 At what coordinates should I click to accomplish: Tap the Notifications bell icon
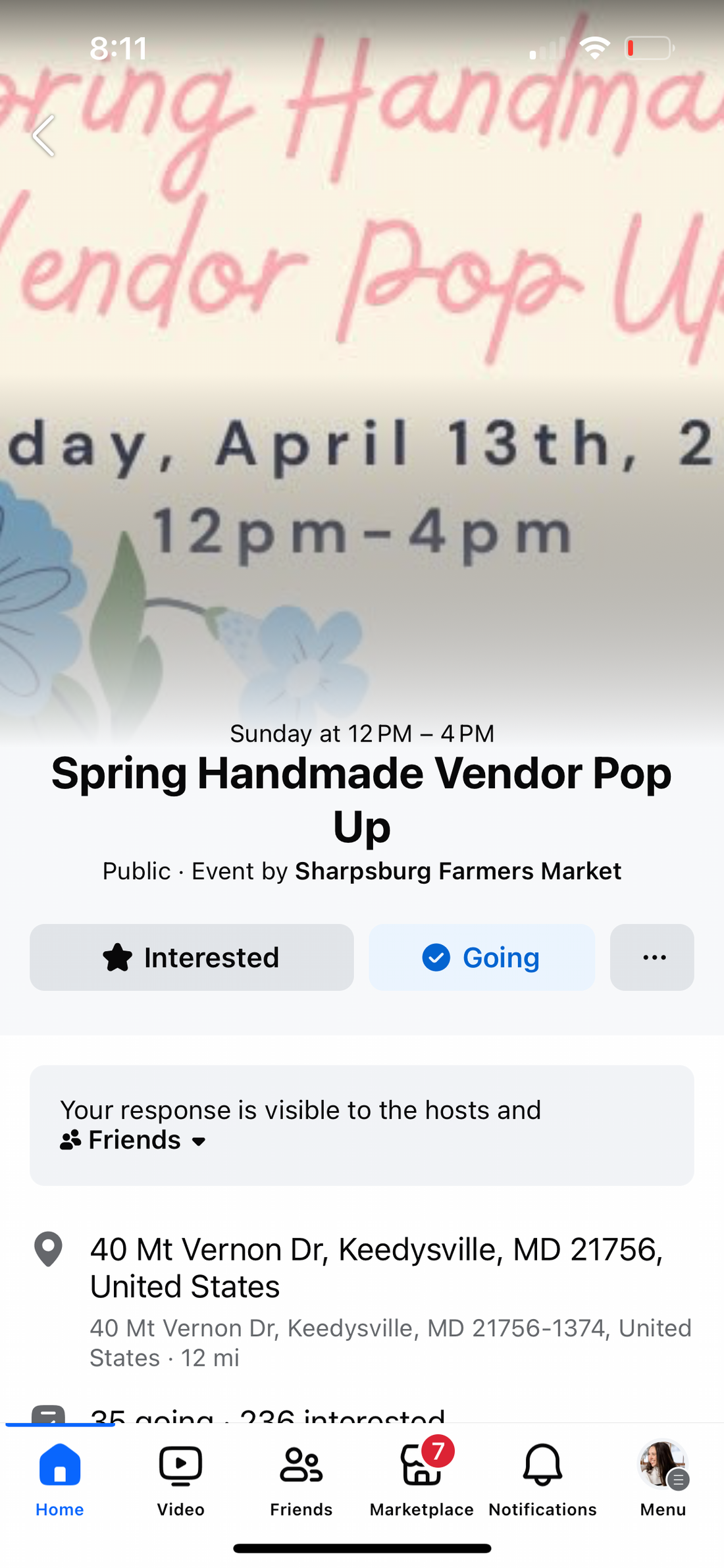542,1465
